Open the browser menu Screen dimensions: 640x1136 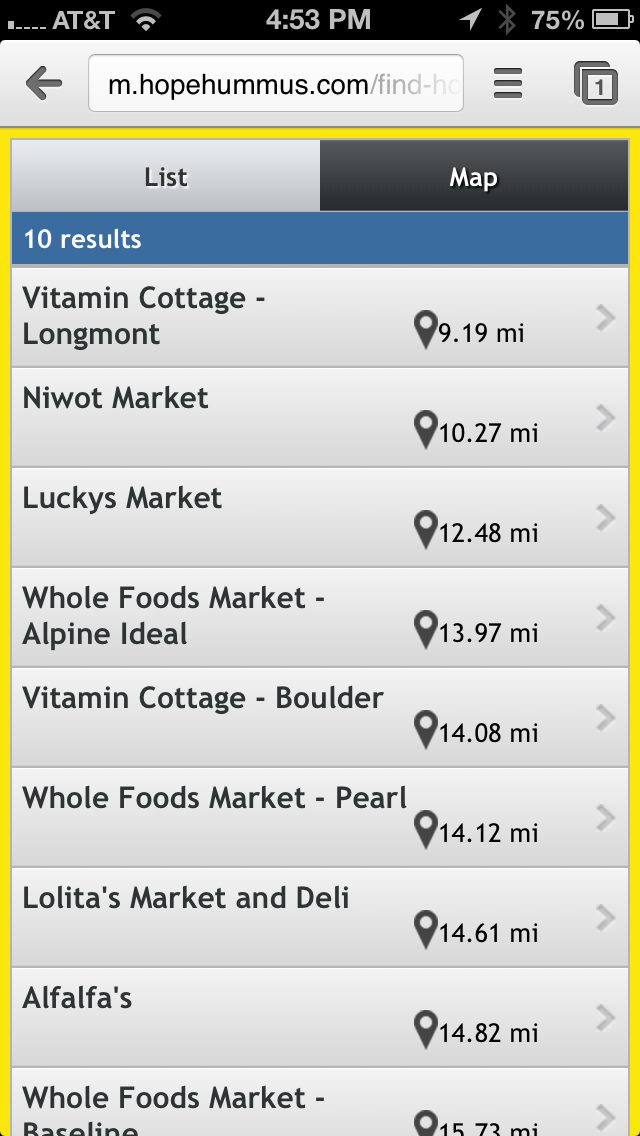508,84
